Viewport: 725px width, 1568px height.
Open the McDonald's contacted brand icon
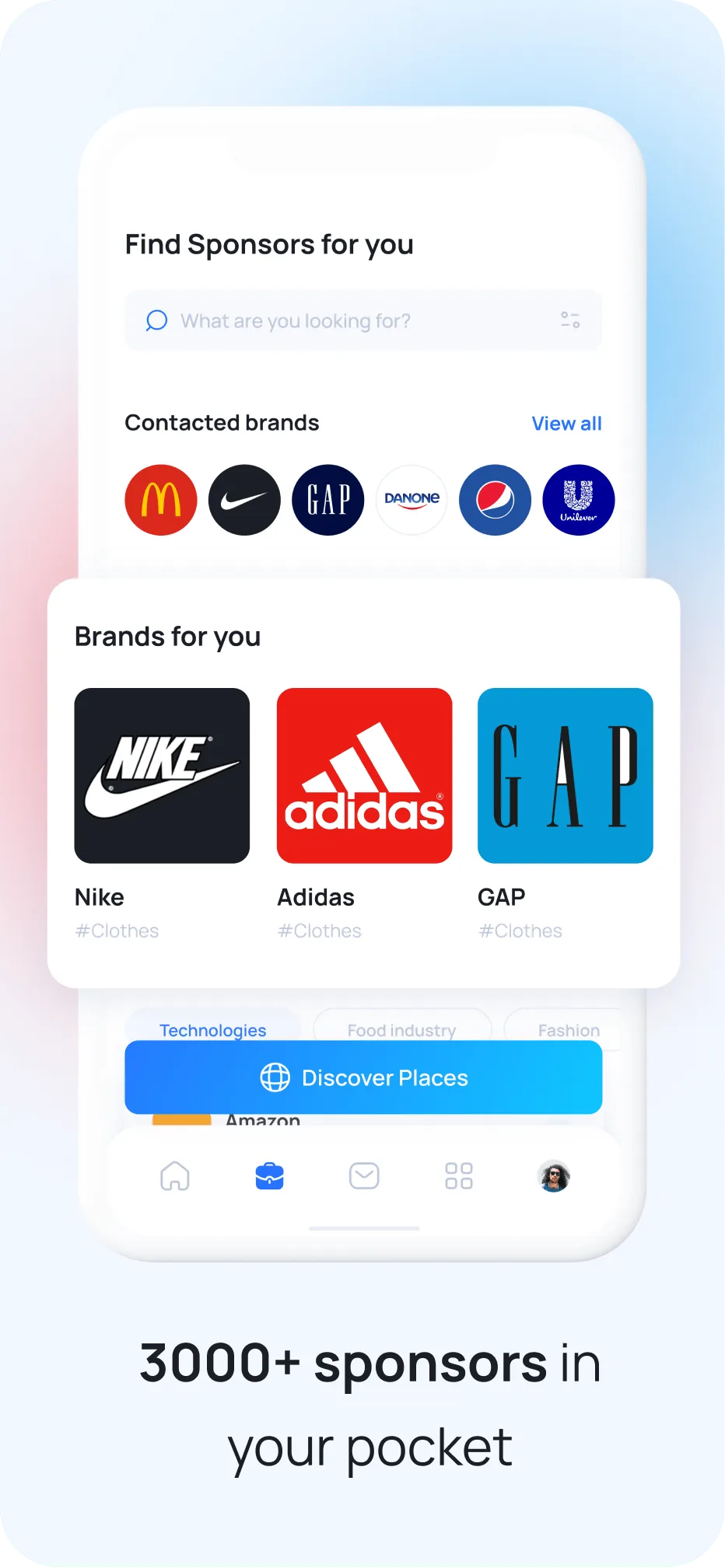point(160,500)
